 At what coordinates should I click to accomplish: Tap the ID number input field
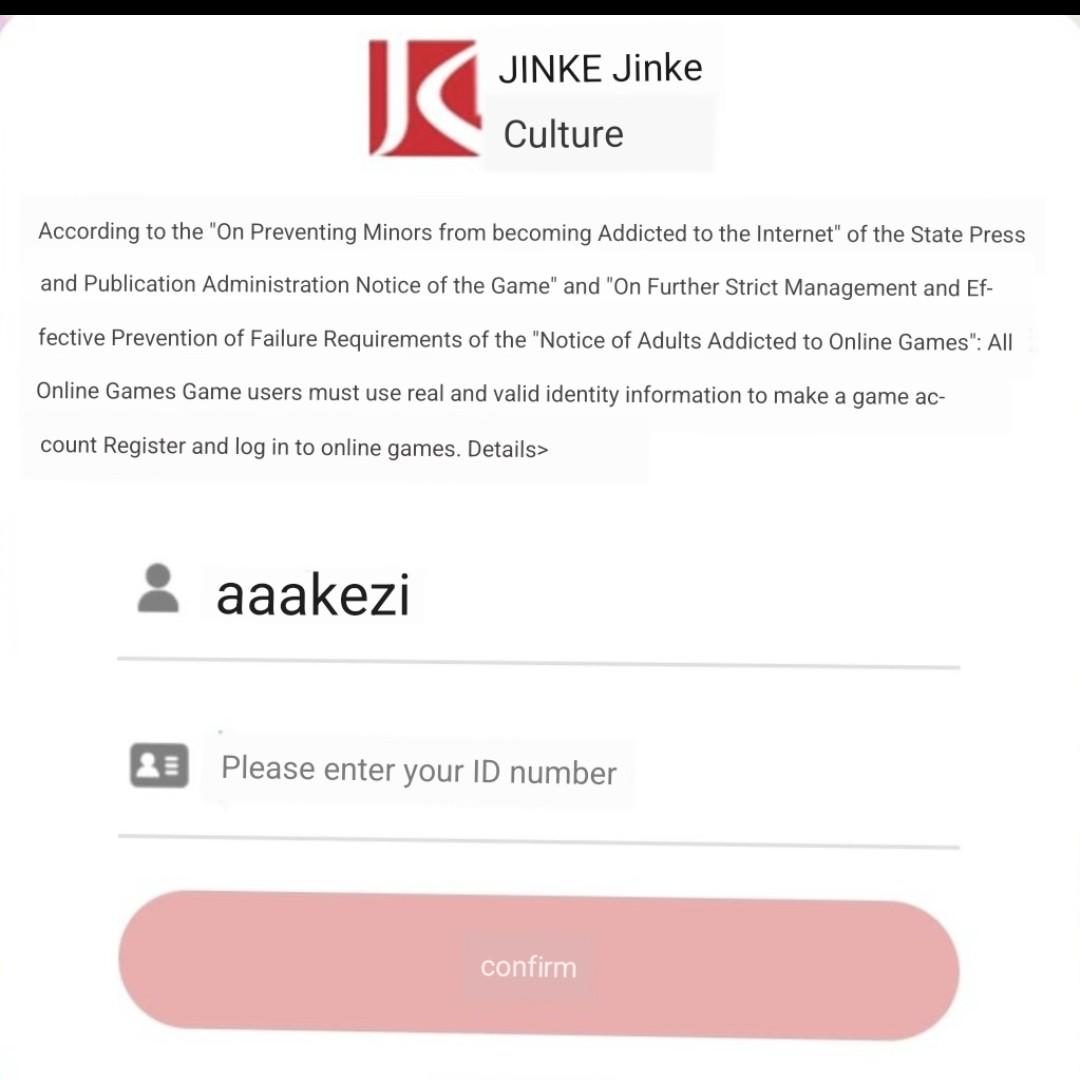[540, 770]
